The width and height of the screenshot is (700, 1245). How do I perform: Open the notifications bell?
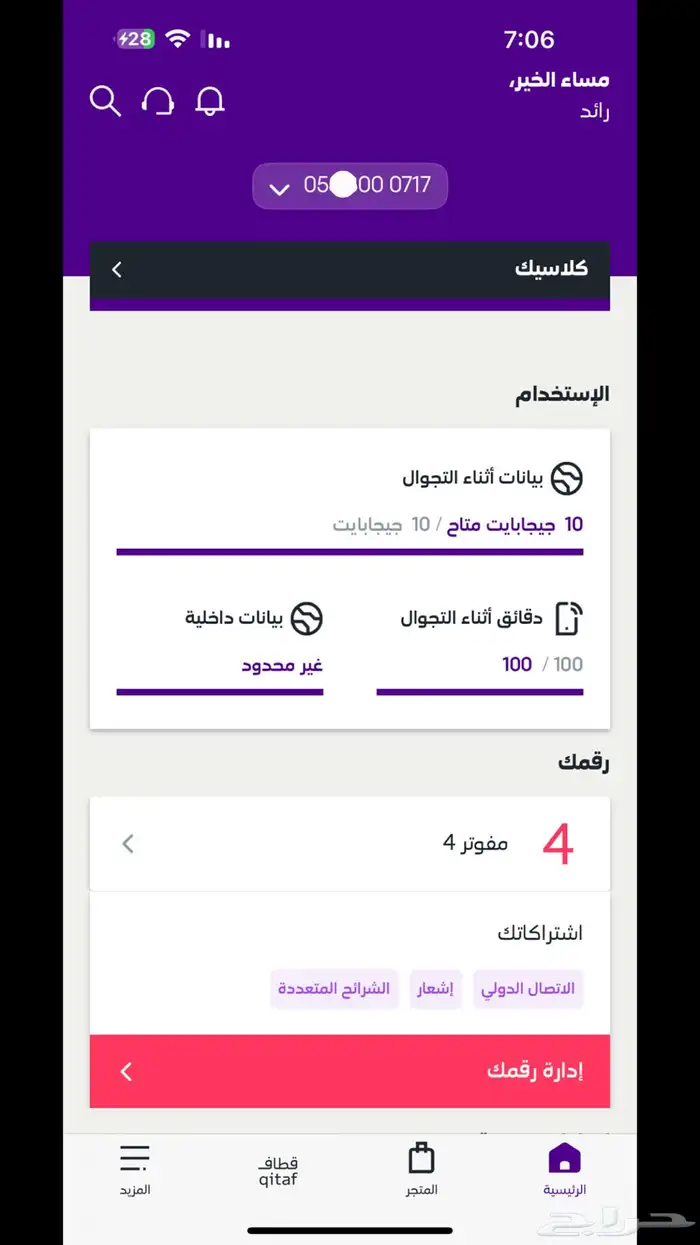(x=210, y=101)
